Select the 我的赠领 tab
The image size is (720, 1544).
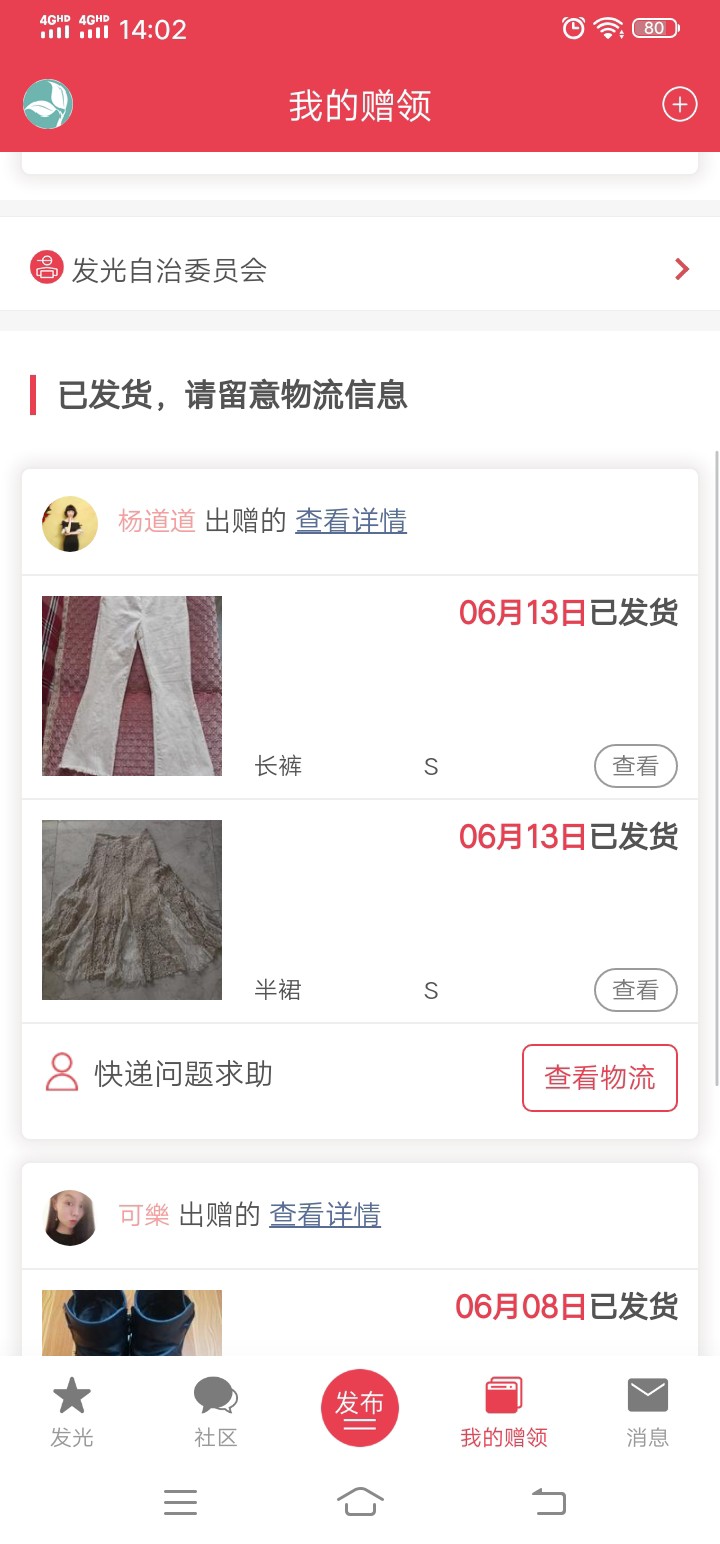[x=504, y=1411]
